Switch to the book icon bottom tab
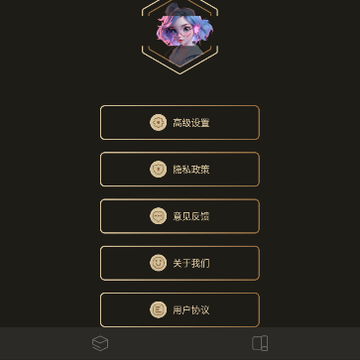Viewport: 360px width, 360px height. (x=260, y=343)
